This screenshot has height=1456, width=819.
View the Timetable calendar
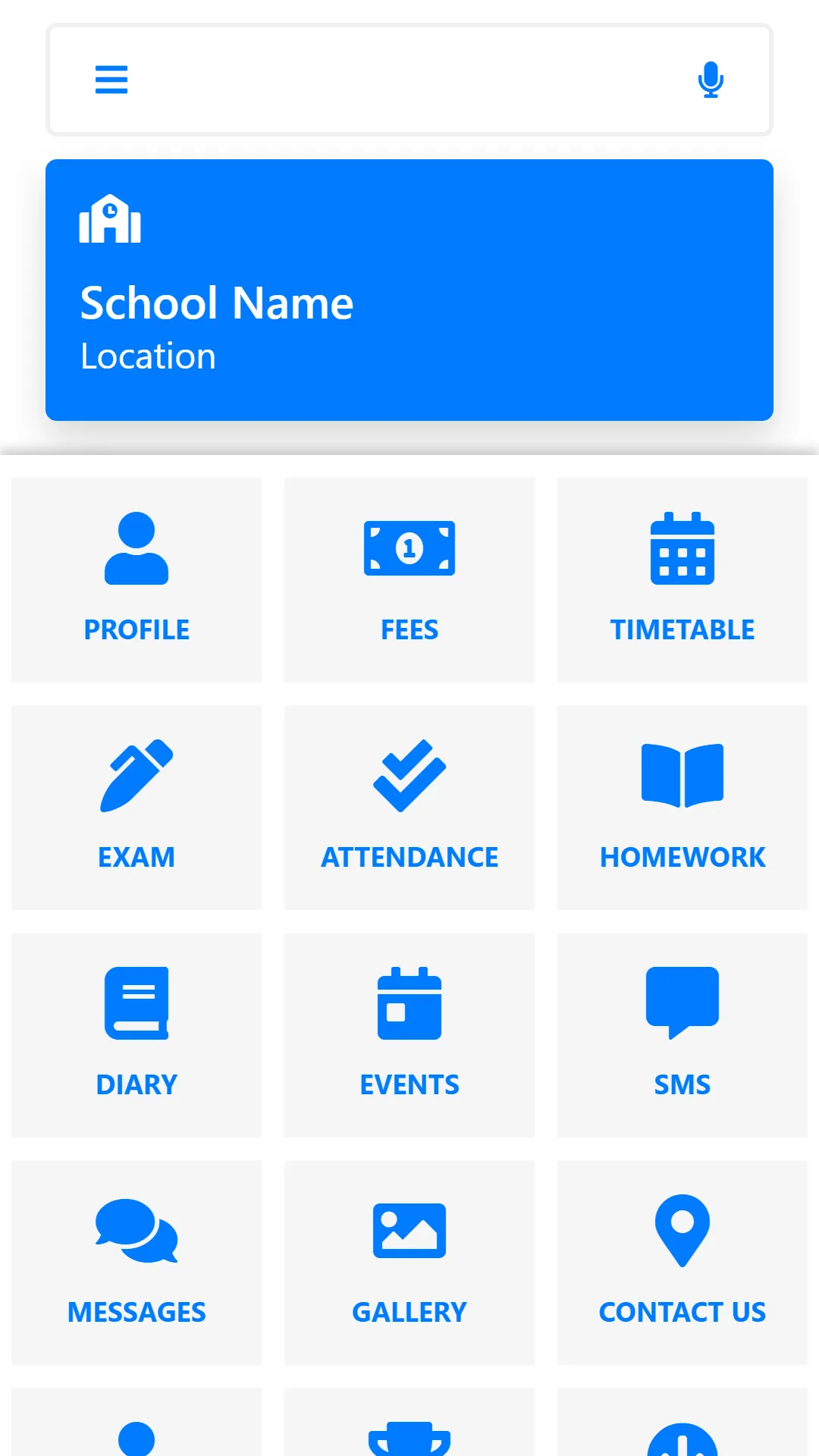[x=681, y=580]
